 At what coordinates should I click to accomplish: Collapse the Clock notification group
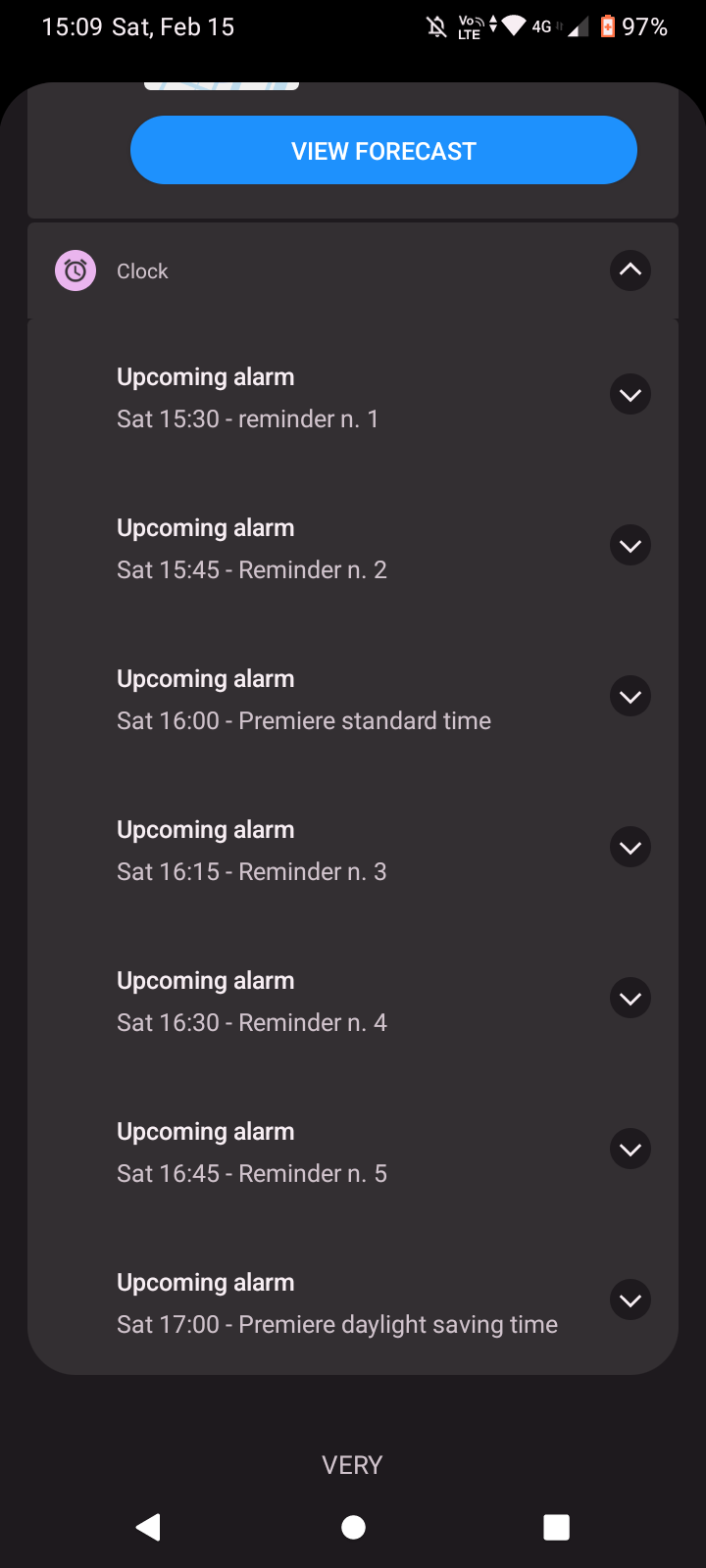point(630,270)
